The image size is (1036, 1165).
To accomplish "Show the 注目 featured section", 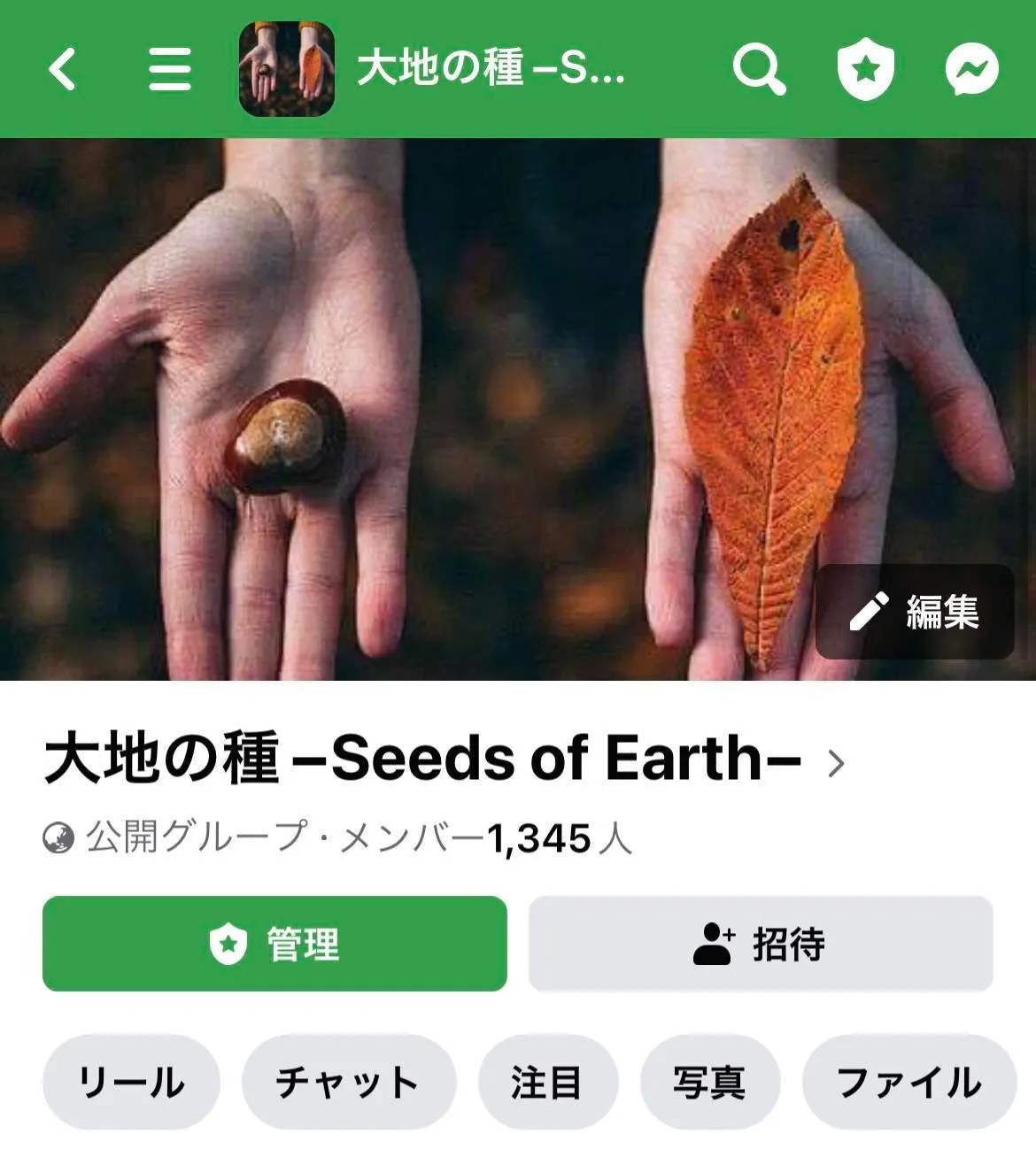I will click(547, 1082).
